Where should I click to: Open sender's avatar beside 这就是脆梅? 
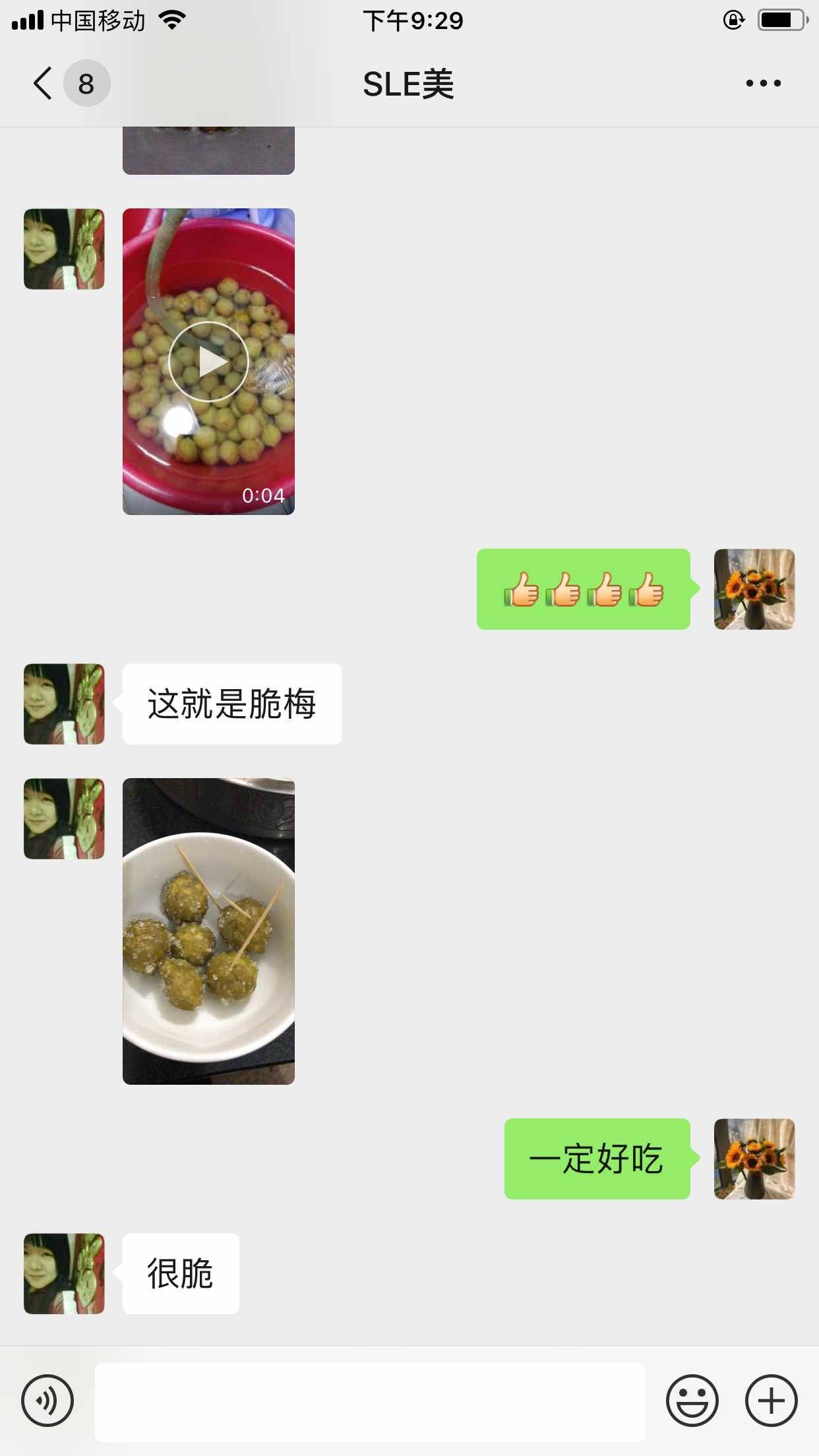64,704
